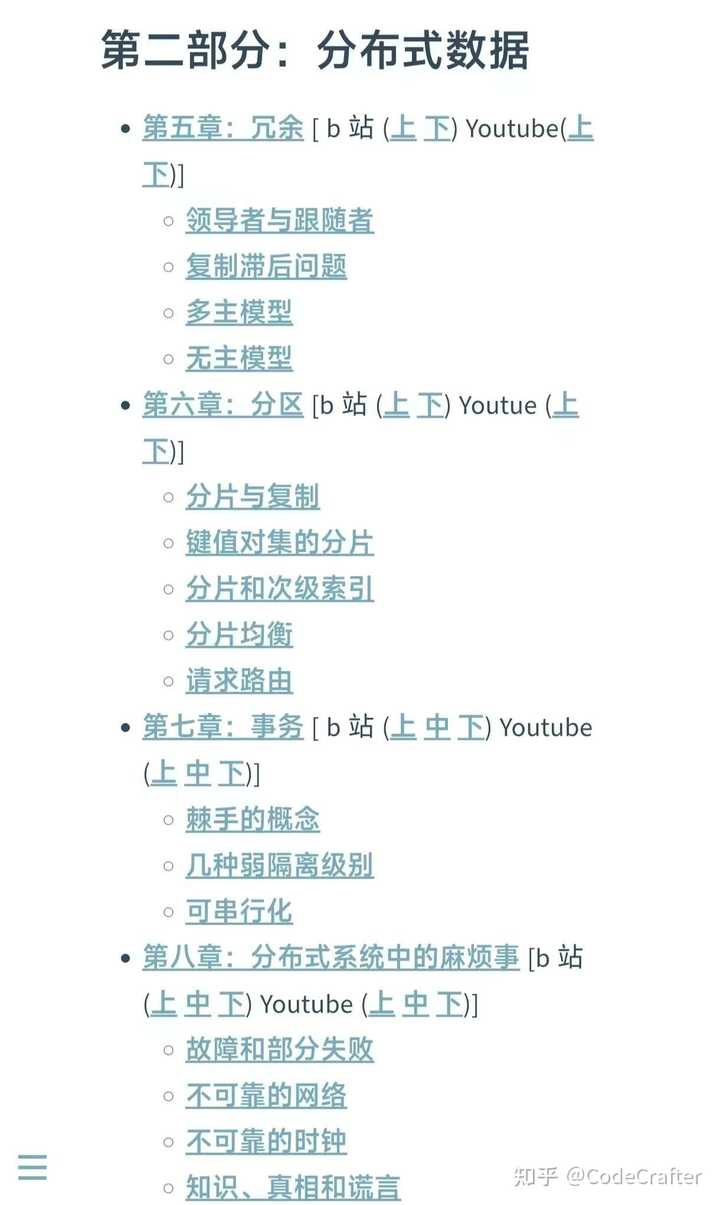Screen dimensions: 720x1205
Task: Open the 领导者与跟随者 section link
Action: click(278, 221)
